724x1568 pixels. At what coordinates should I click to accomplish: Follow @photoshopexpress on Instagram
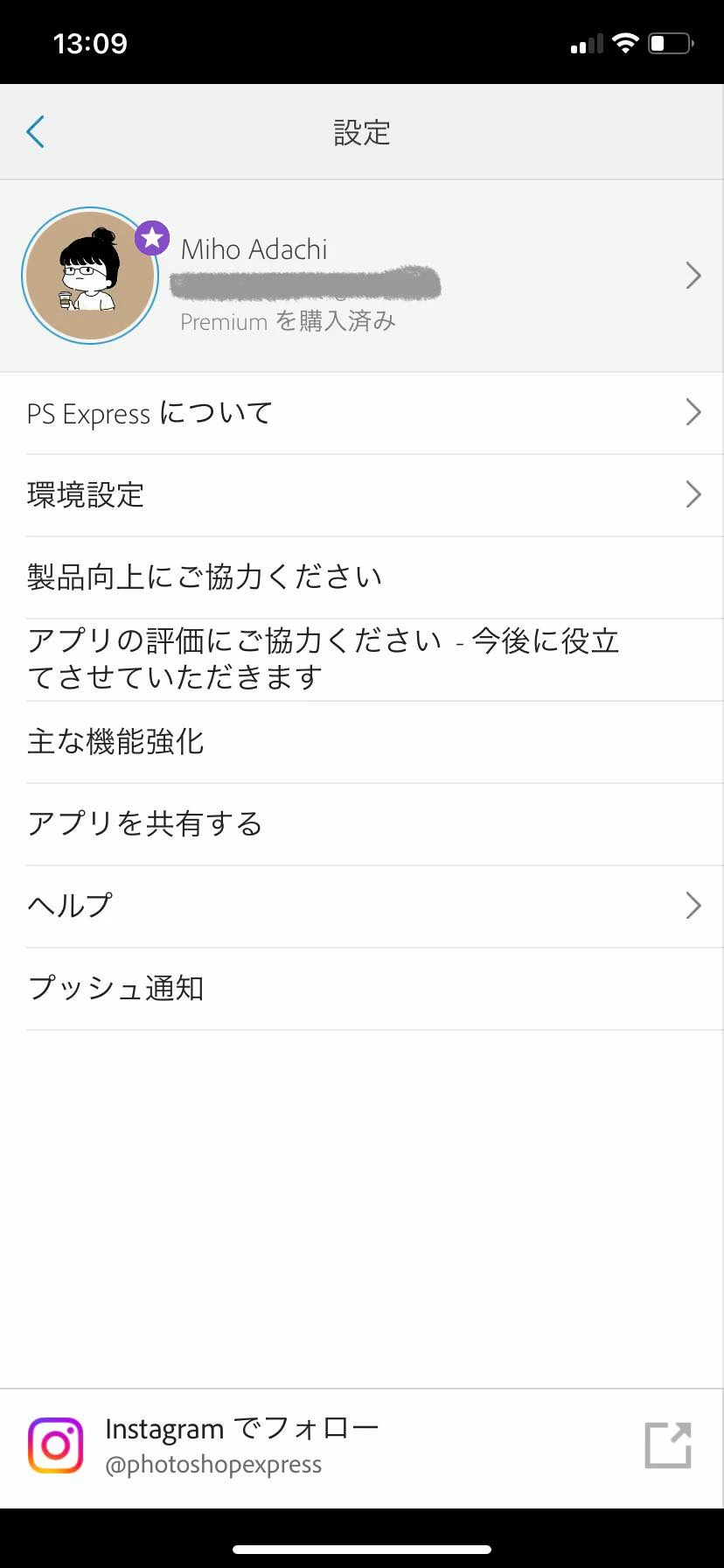(x=362, y=1445)
